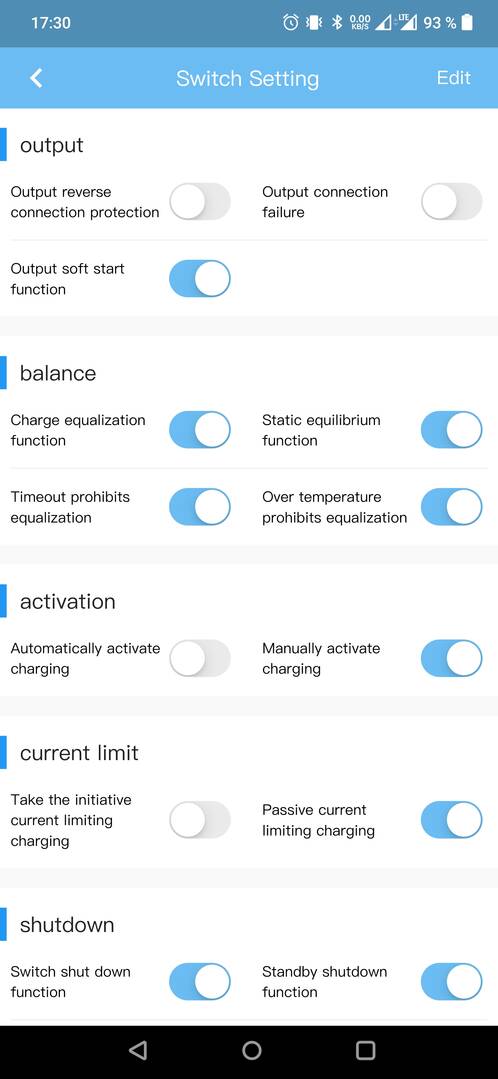Go back using the header back arrow
Screen dimensions: 498x1079
tap(36, 78)
